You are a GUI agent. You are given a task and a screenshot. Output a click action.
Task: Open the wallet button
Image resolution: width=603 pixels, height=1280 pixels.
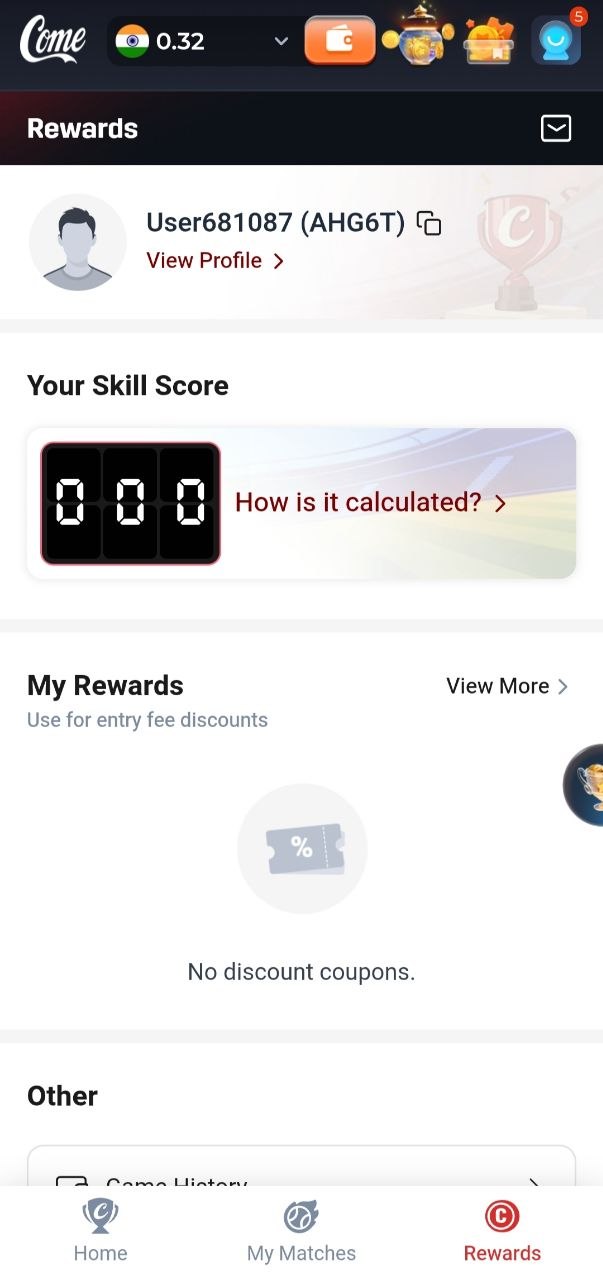[340, 41]
